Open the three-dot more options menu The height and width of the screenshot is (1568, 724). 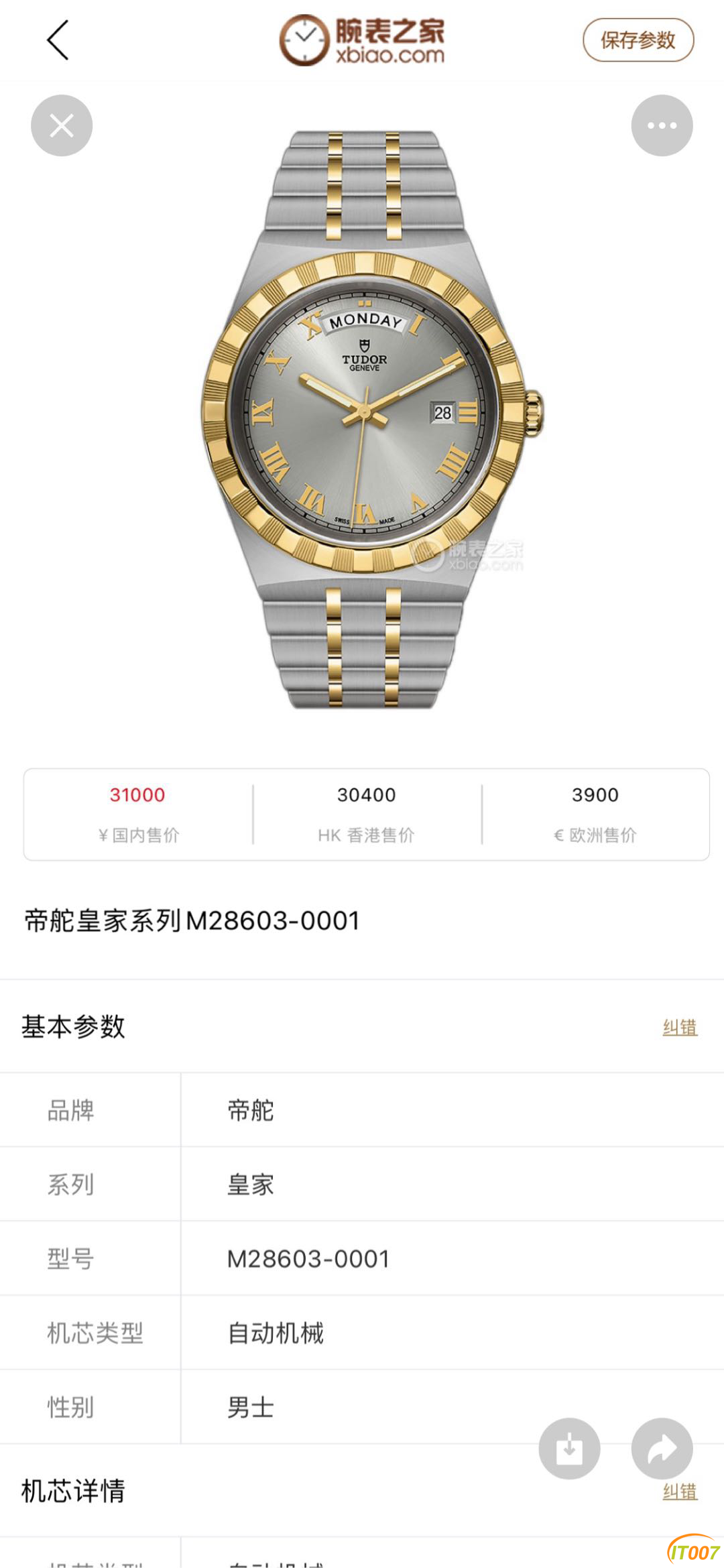pyautogui.click(x=662, y=126)
